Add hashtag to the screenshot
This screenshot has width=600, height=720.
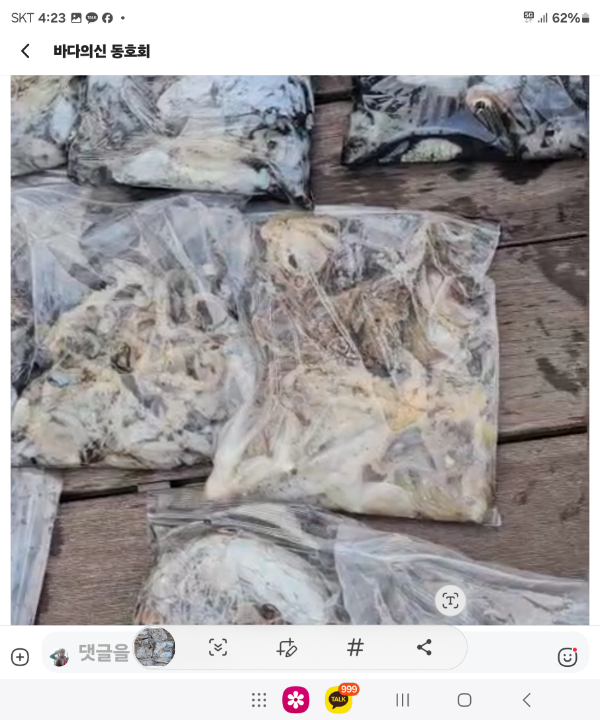(x=355, y=647)
